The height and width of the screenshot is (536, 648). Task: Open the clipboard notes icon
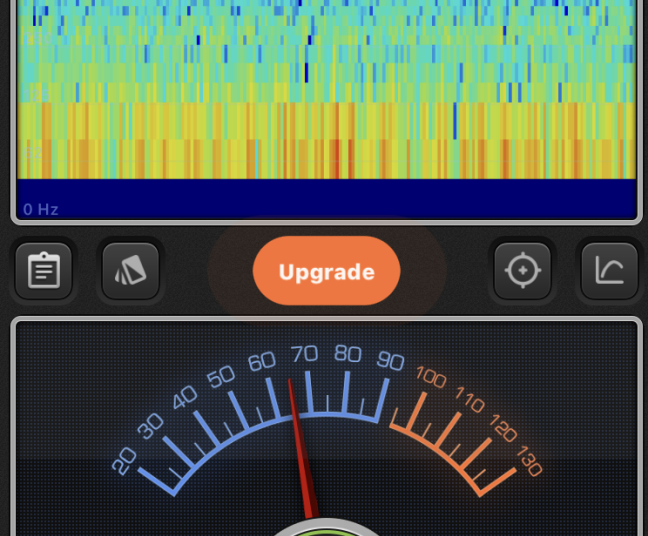tap(44, 271)
